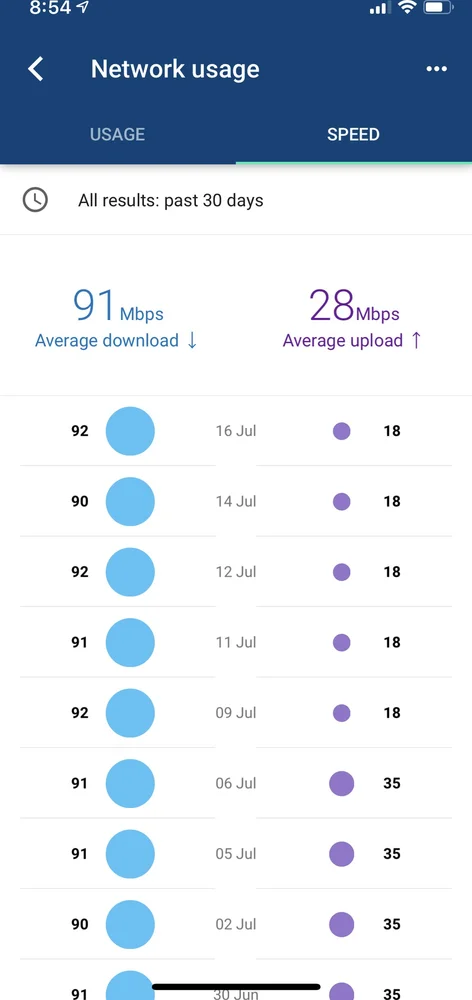Open the 11 Jul speed result
Image resolution: width=472 pixels, height=1000 pixels.
point(236,642)
